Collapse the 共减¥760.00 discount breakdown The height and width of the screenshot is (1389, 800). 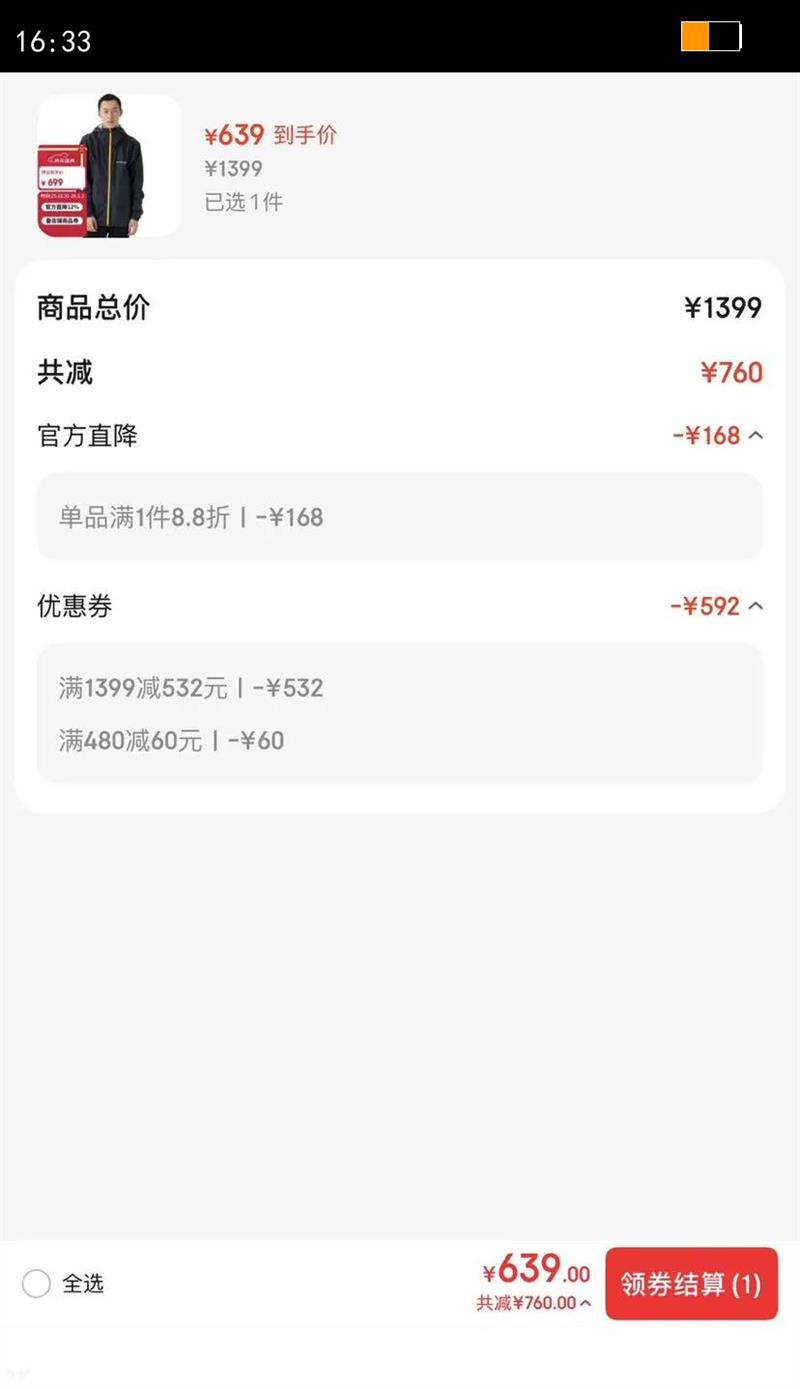pyautogui.click(x=585, y=1303)
